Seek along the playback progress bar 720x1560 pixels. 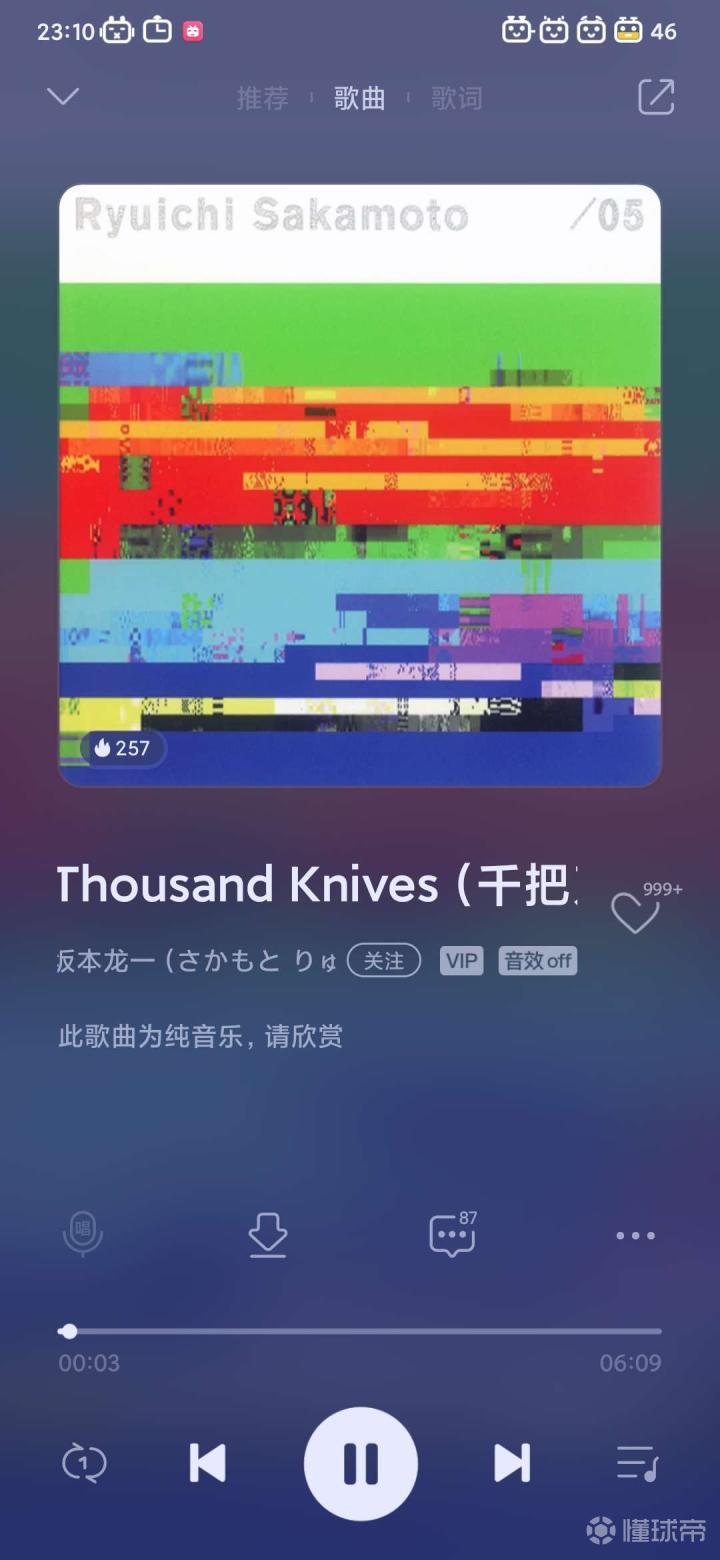[360, 1331]
